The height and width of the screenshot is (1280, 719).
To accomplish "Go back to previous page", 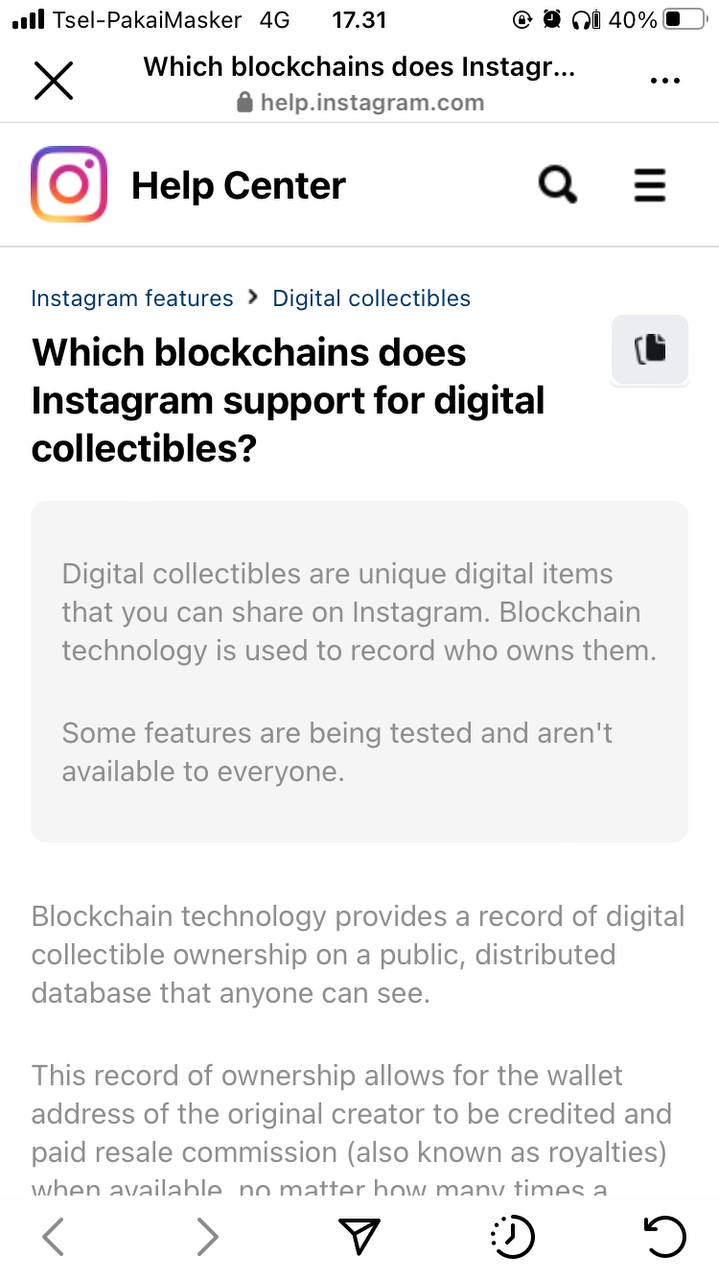I will pos(54,1237).
